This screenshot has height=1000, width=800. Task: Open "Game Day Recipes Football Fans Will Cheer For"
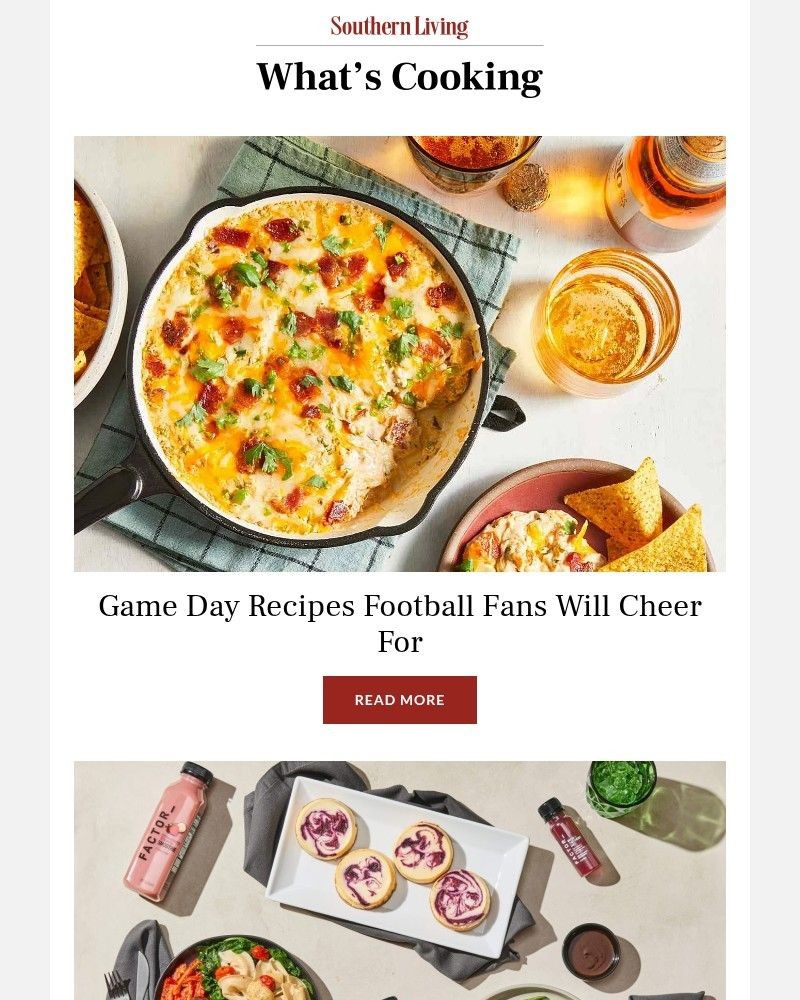pos(399,622)
